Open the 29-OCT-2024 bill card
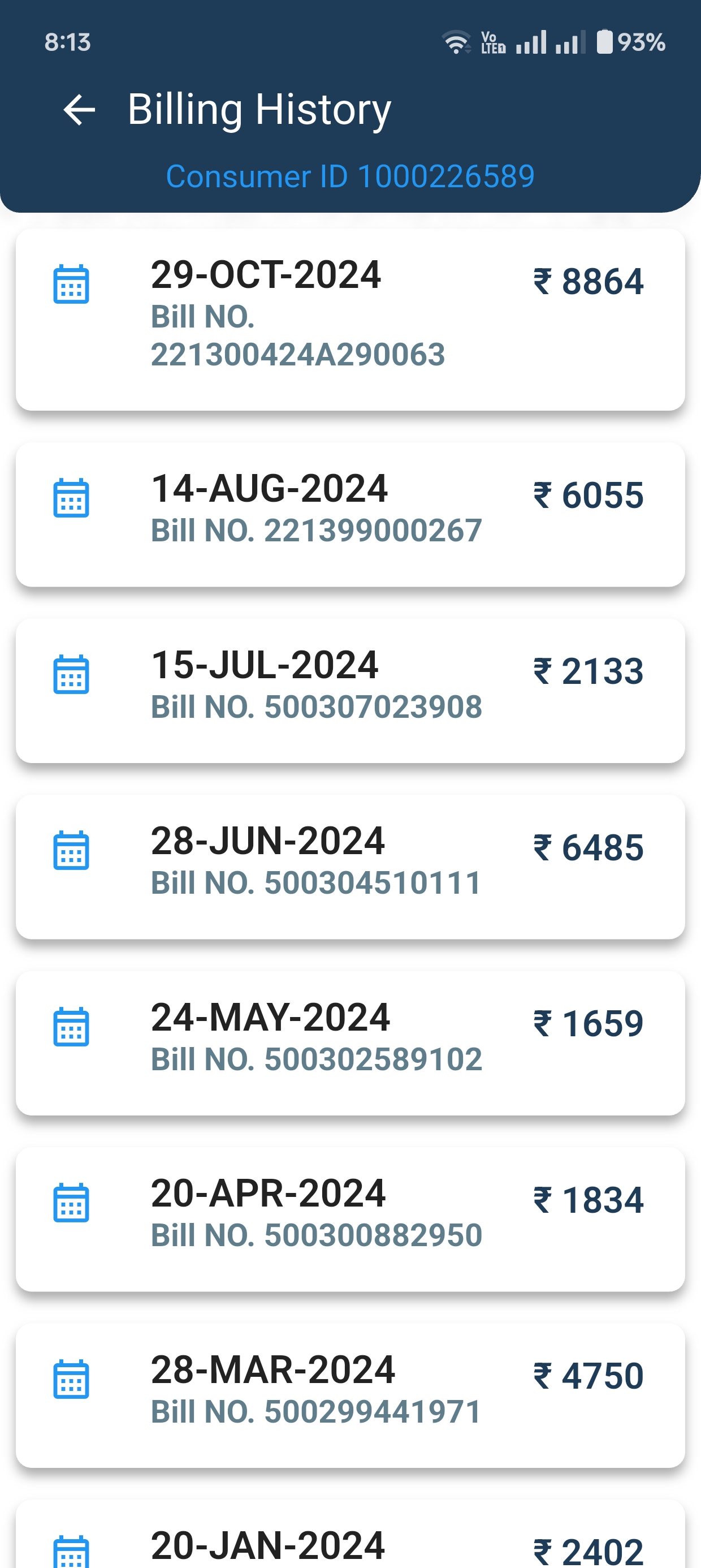701x1568 pixels. pyautogui.click(x=350, y=320)
